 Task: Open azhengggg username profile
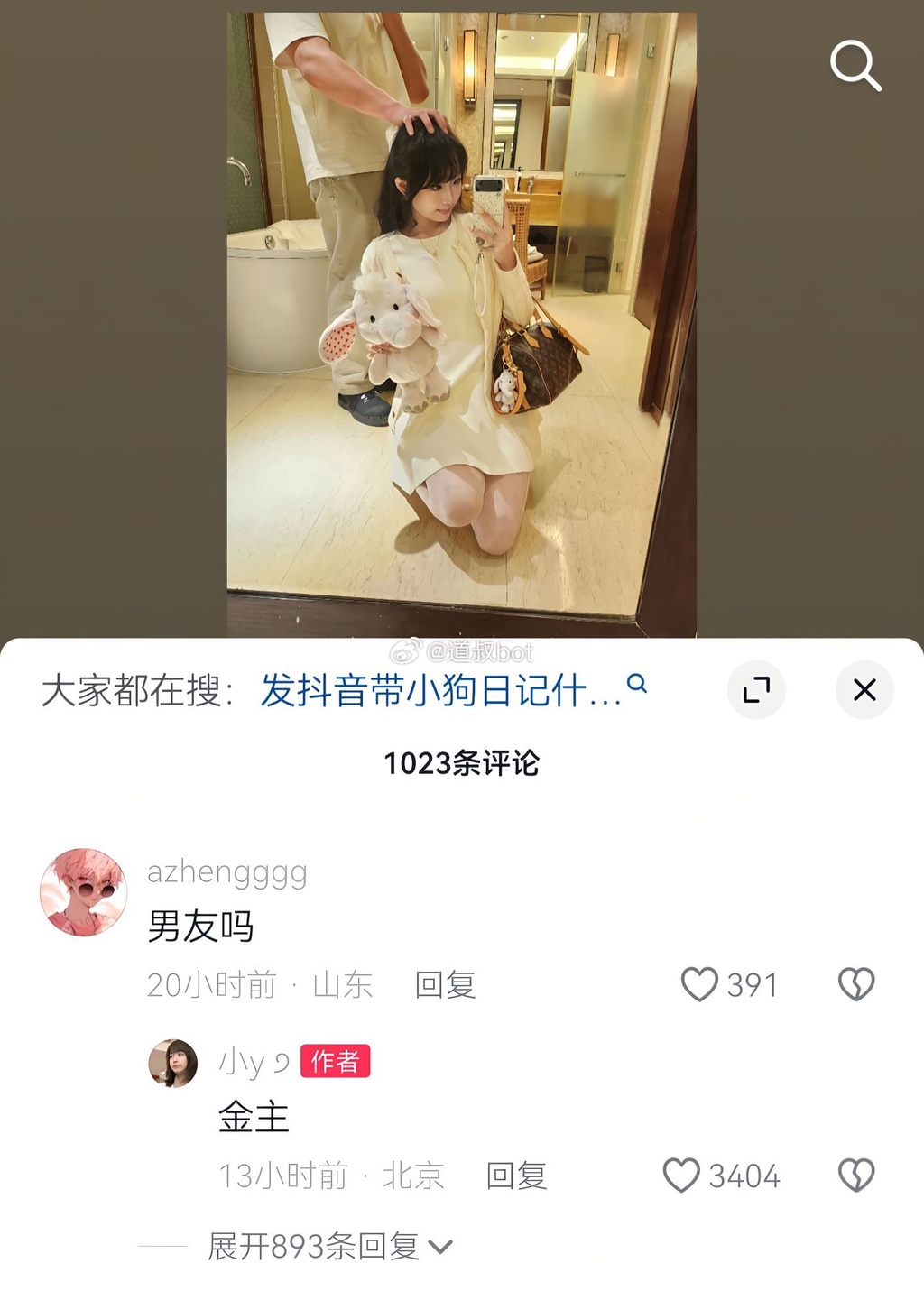[227, 872]
